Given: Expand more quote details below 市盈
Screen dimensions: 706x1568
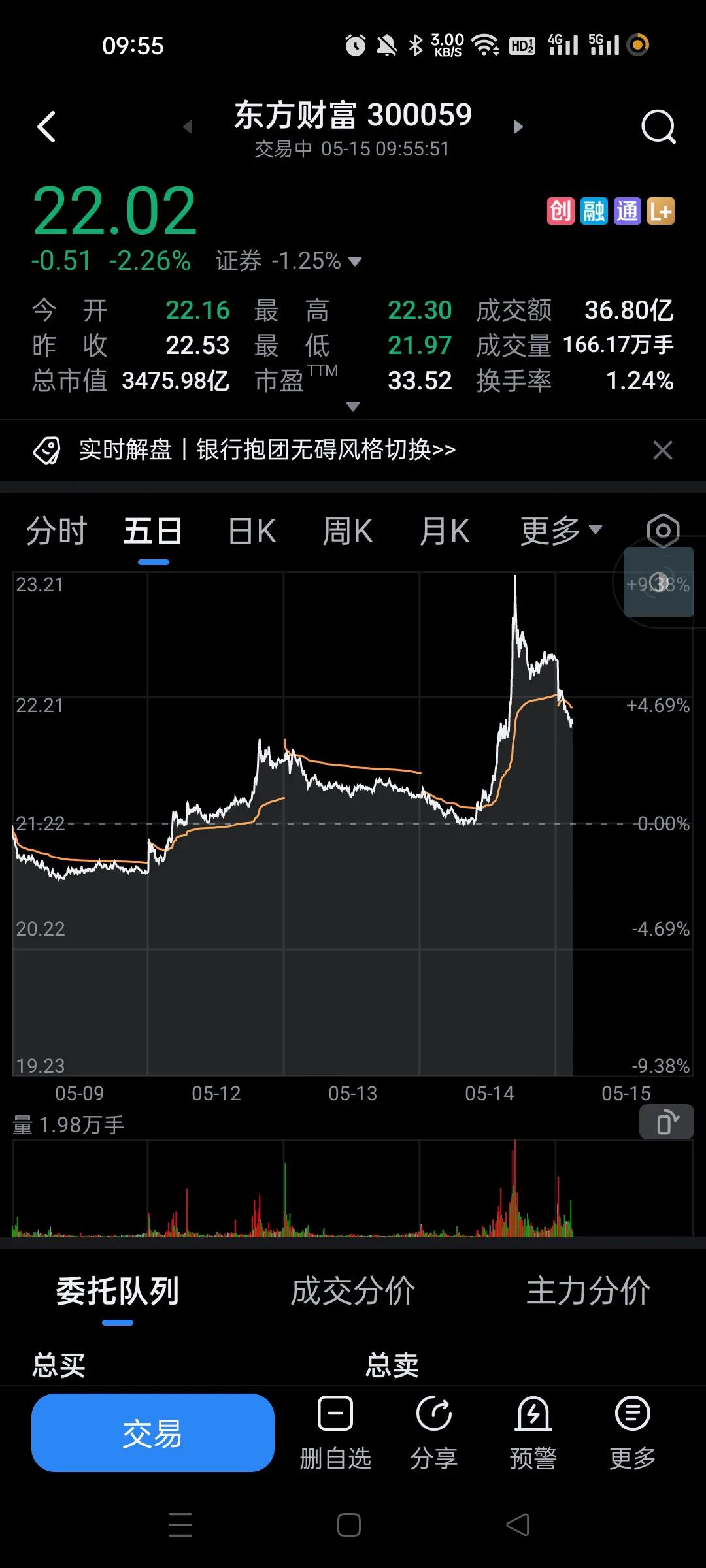Looking at the screenshot, I should [x=353, y=406].
